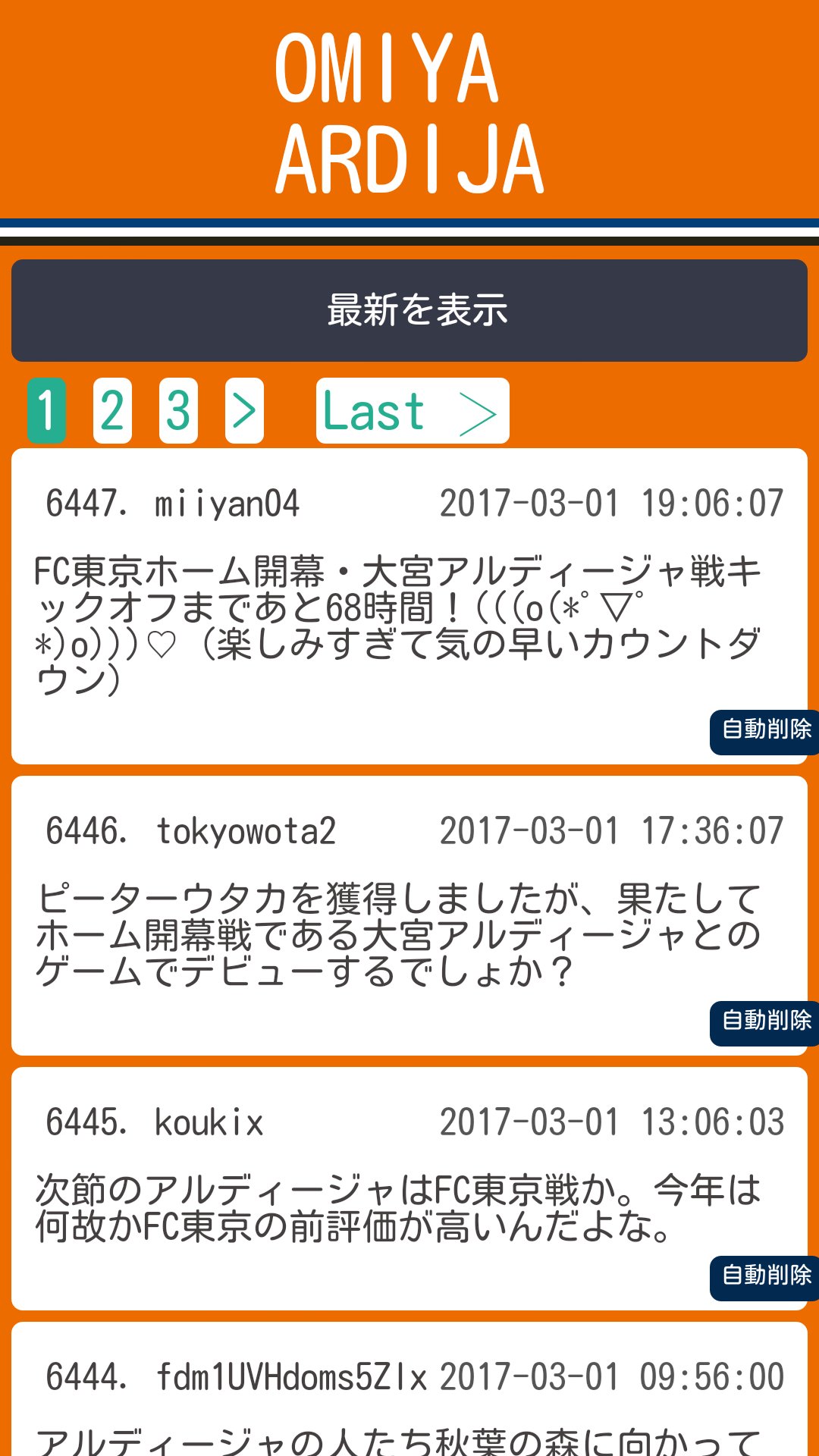Go to page 3
This screenshot has height=1456, width=819.
pos(178,410)
